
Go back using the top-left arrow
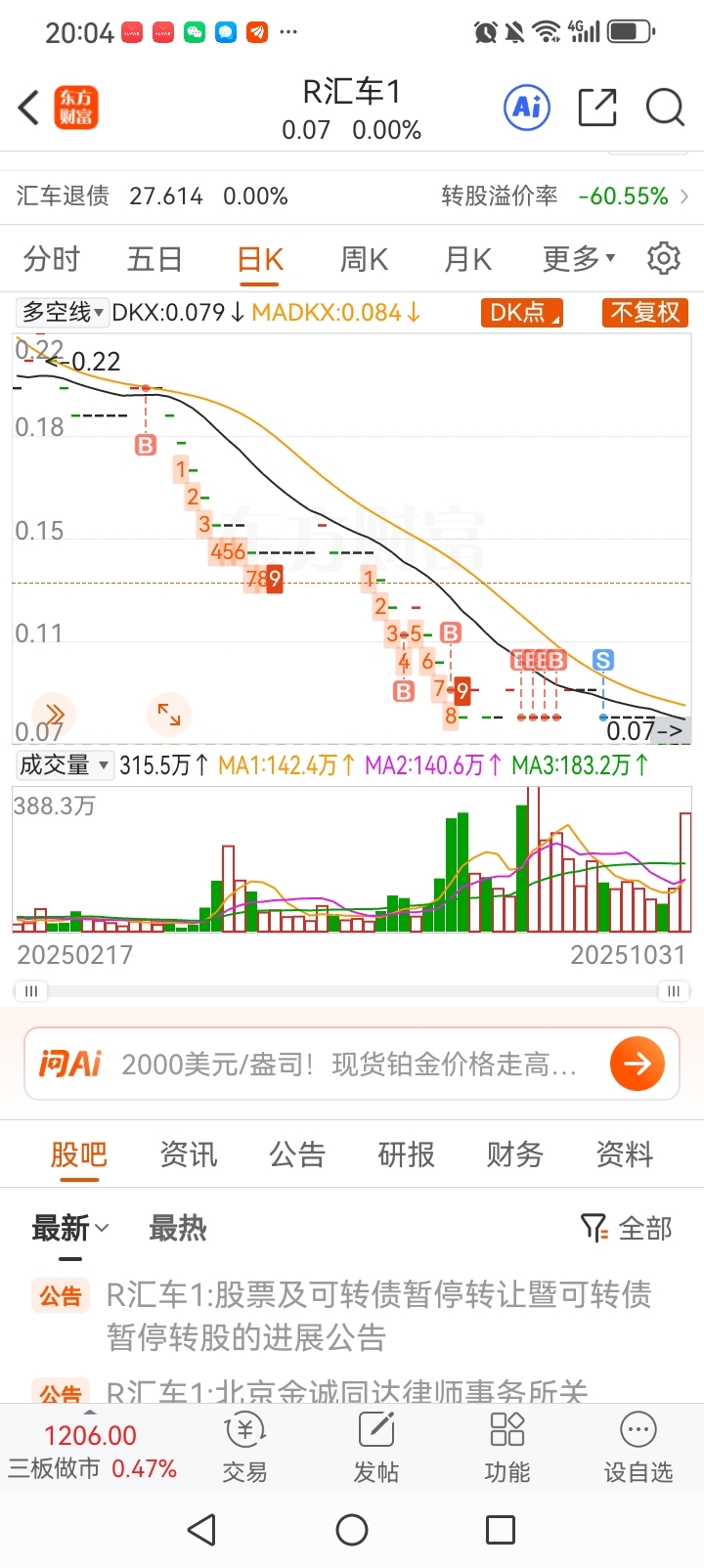pos(29,108)
